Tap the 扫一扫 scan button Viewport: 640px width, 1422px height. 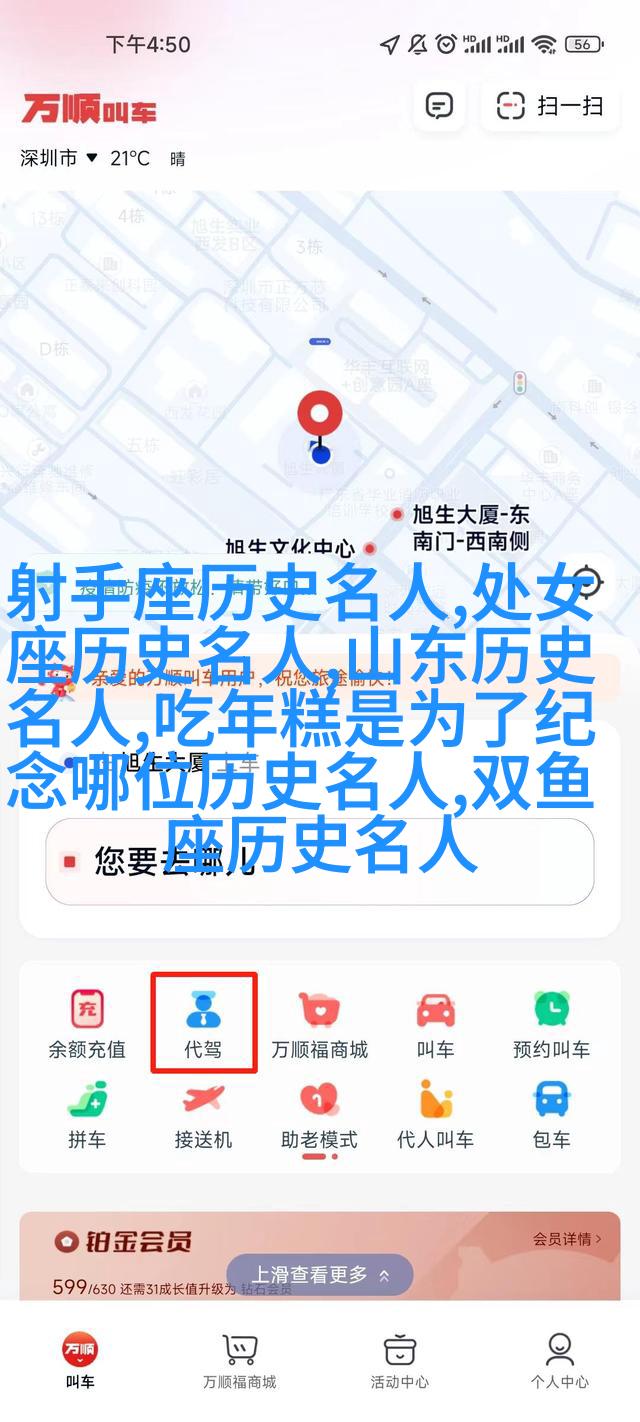(x=550, y=106)
